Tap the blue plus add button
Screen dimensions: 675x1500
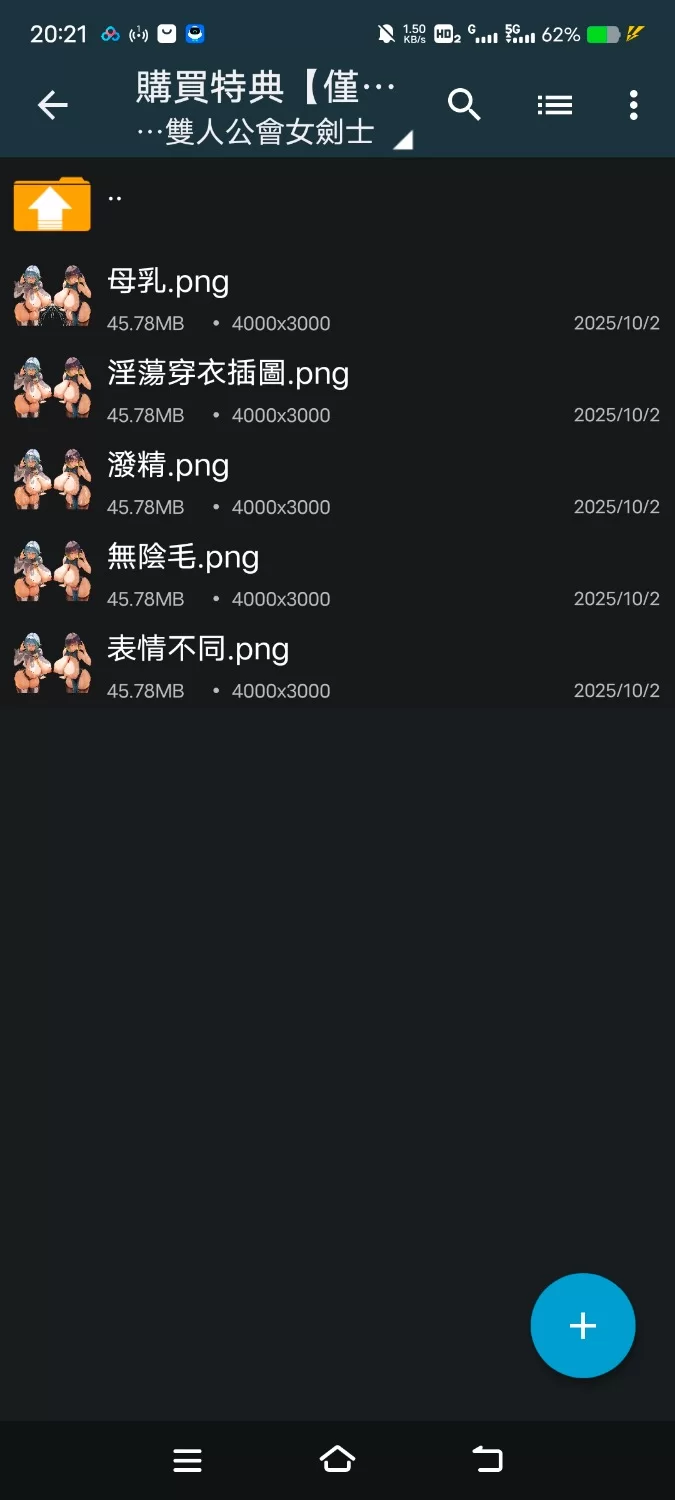point(582,1326)
